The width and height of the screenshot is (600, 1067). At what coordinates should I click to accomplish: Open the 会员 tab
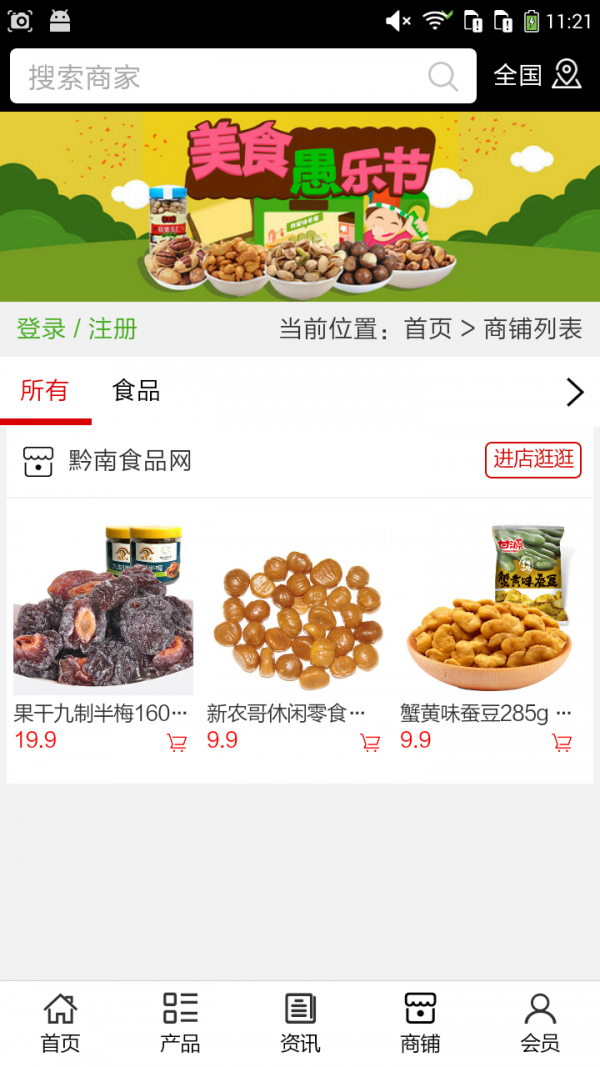pos(540,1023)
